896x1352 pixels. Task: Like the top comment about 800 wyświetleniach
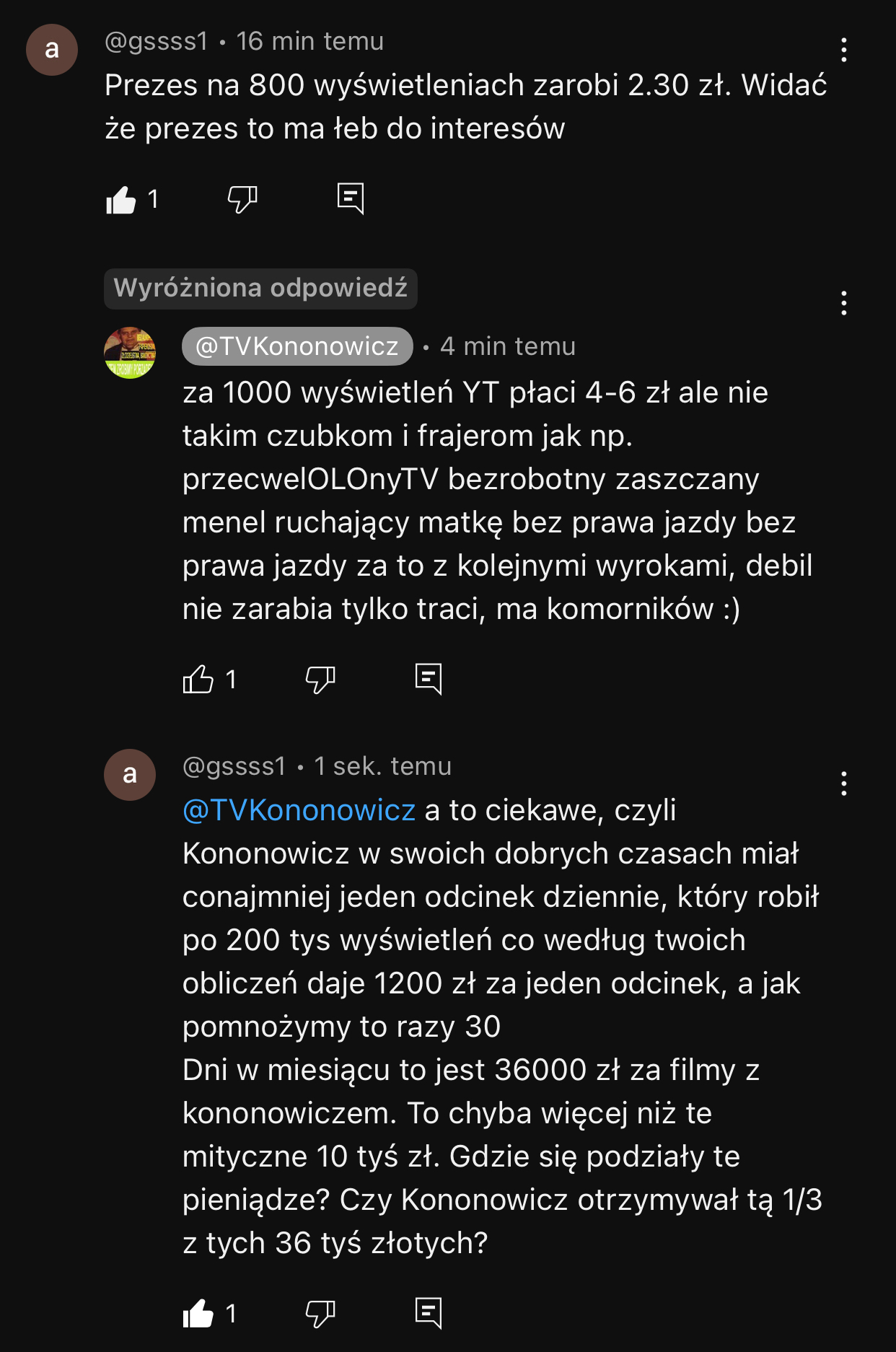pos(121,200)
